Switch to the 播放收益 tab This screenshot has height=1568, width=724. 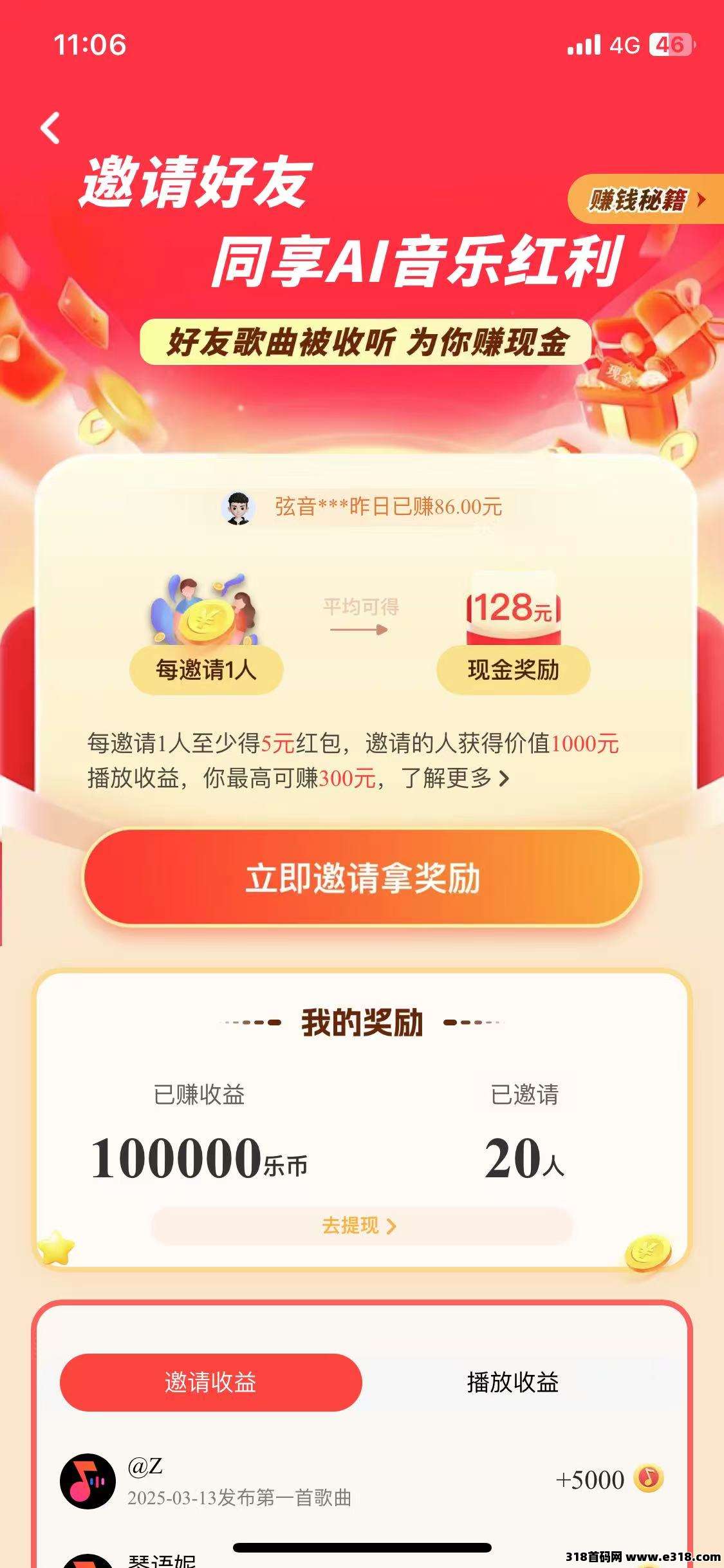[512, 1383]
